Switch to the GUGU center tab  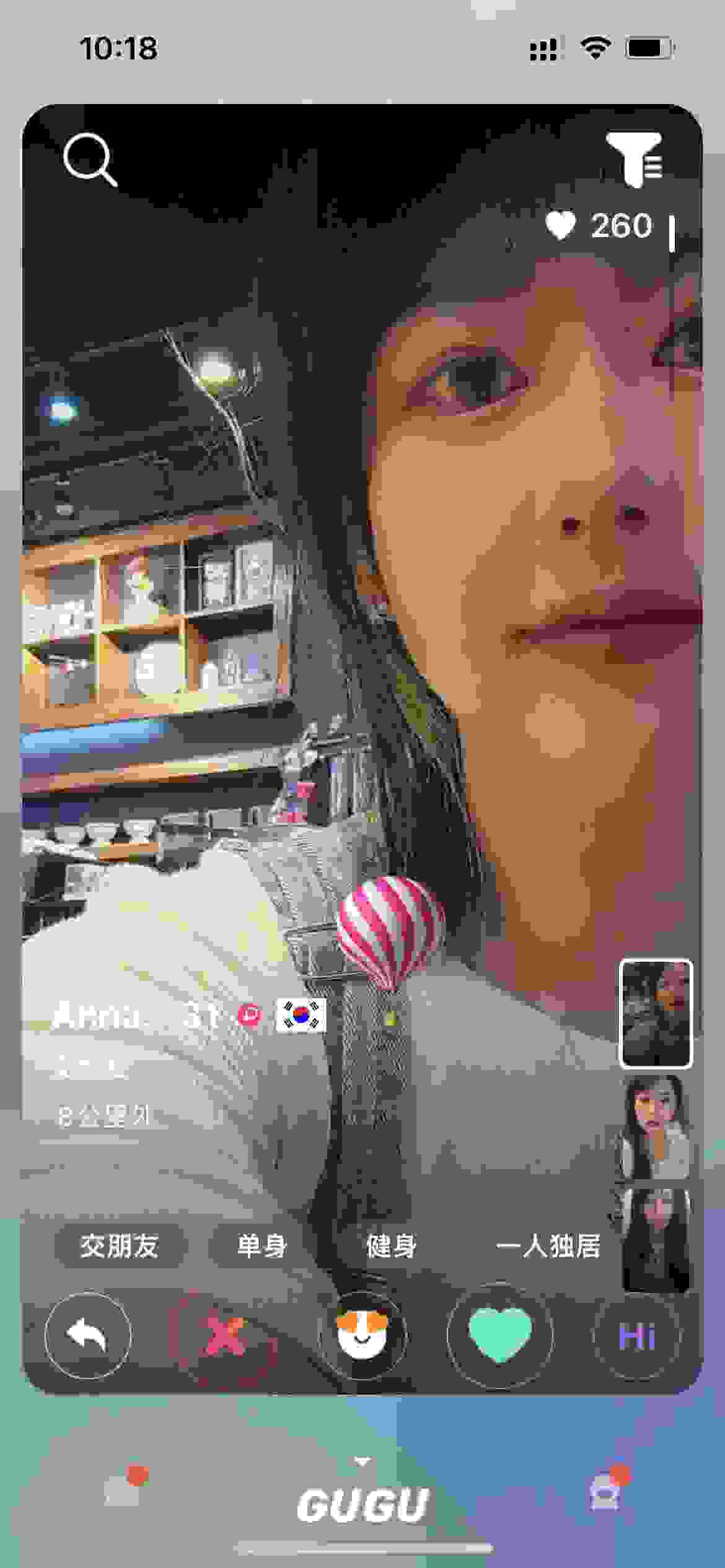362,1504
